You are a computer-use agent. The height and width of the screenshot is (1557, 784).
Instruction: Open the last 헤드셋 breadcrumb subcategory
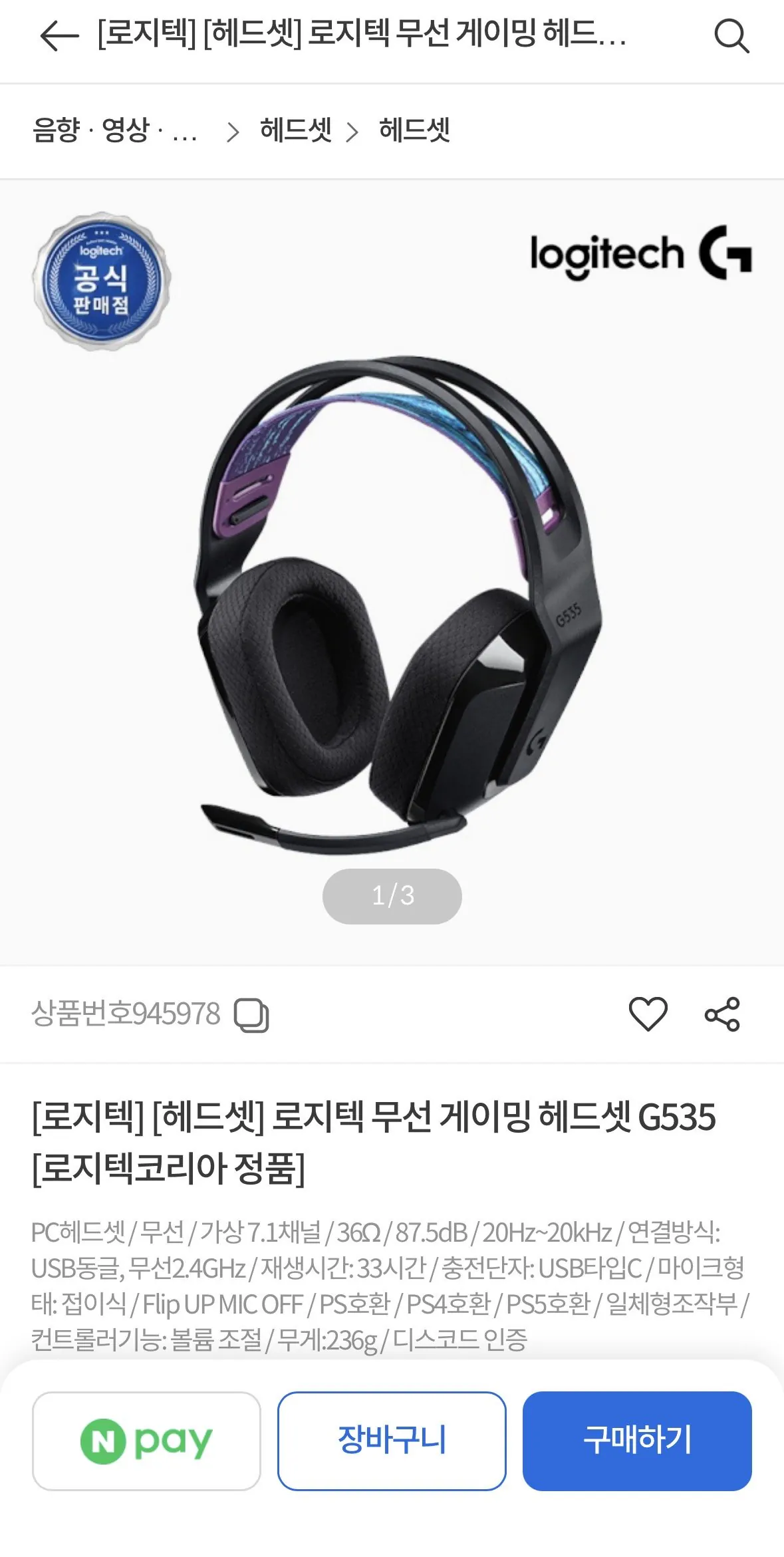coord(414,130)
